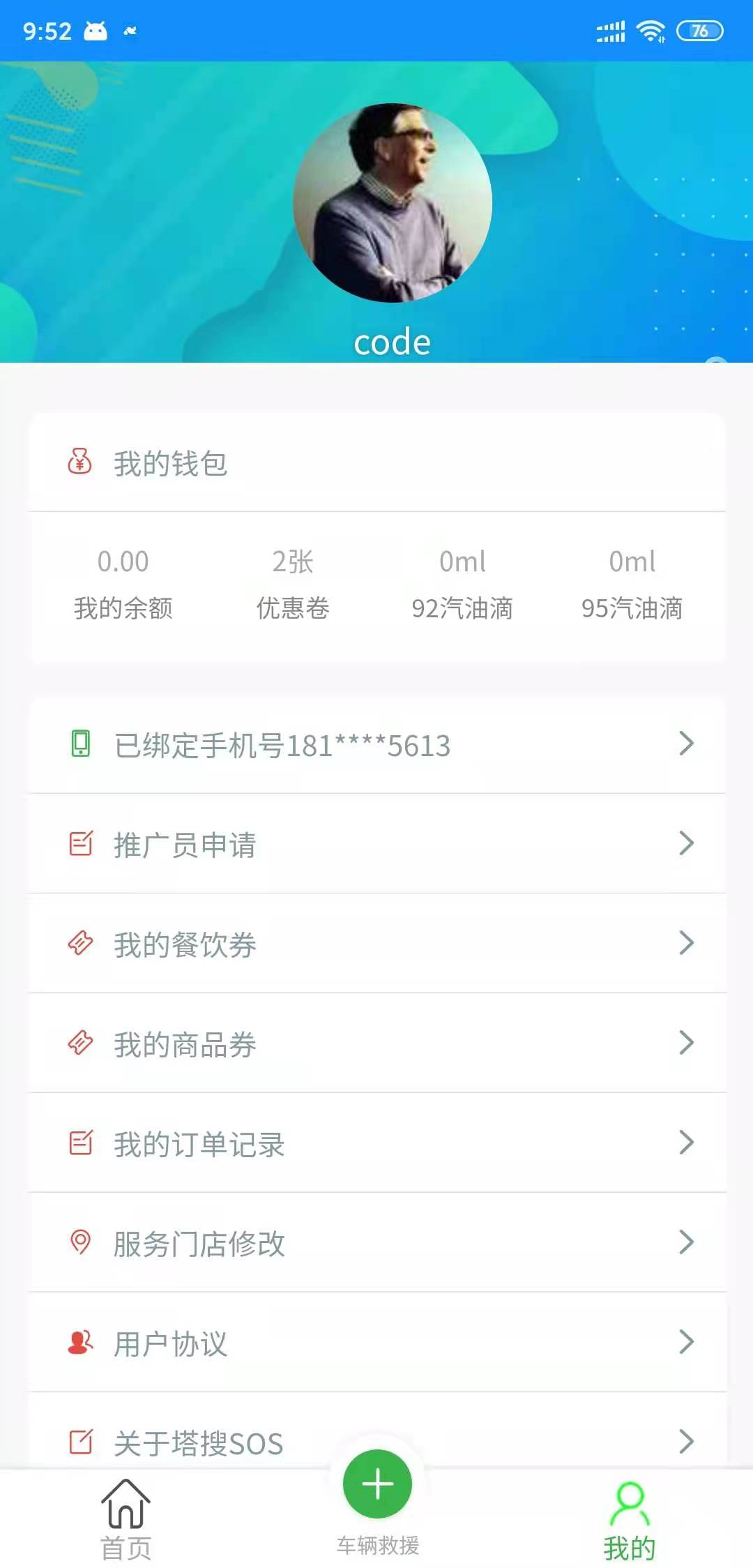
Task: Open 我的餐饮券 vouchers
Action: coord(376,944)
